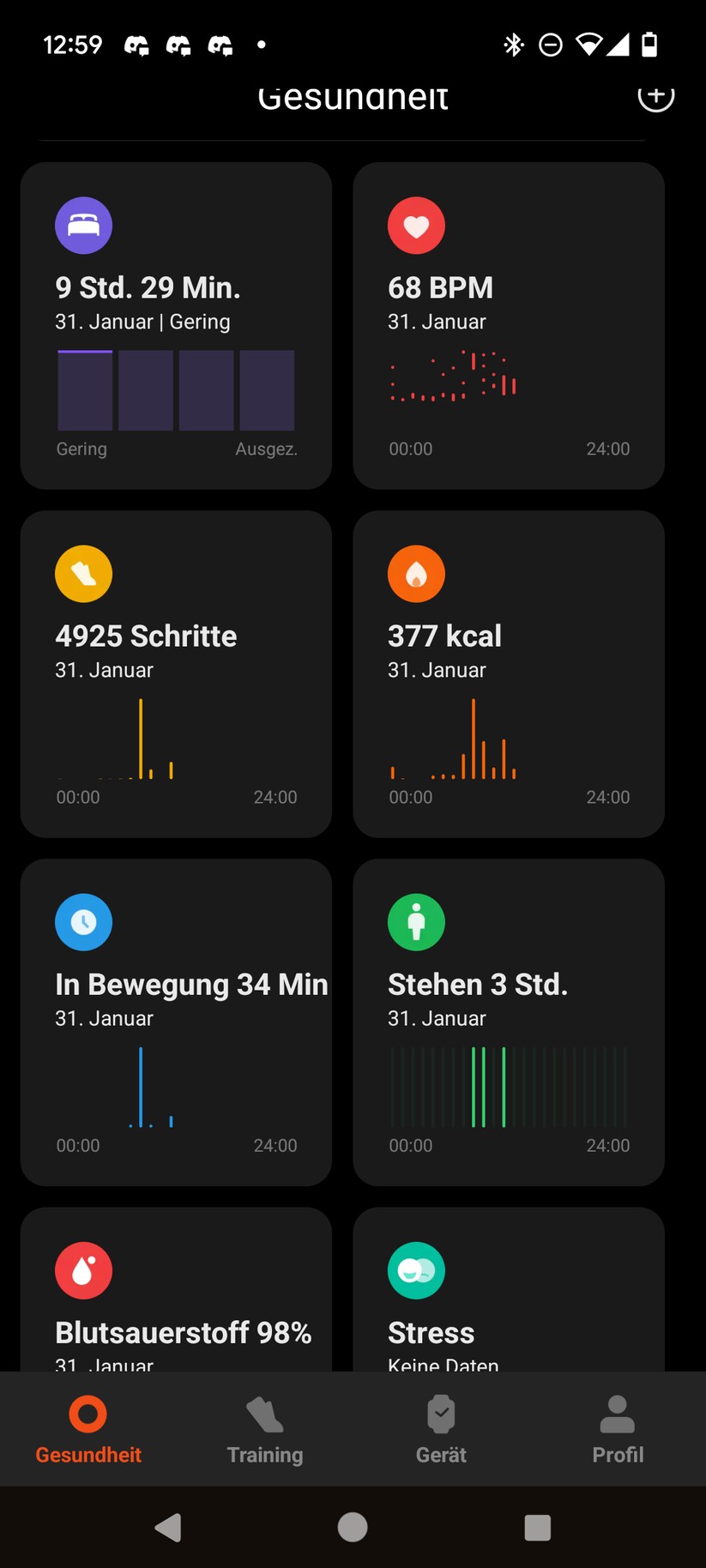Go to the home screen
706x1568 pixels.
353,1528
